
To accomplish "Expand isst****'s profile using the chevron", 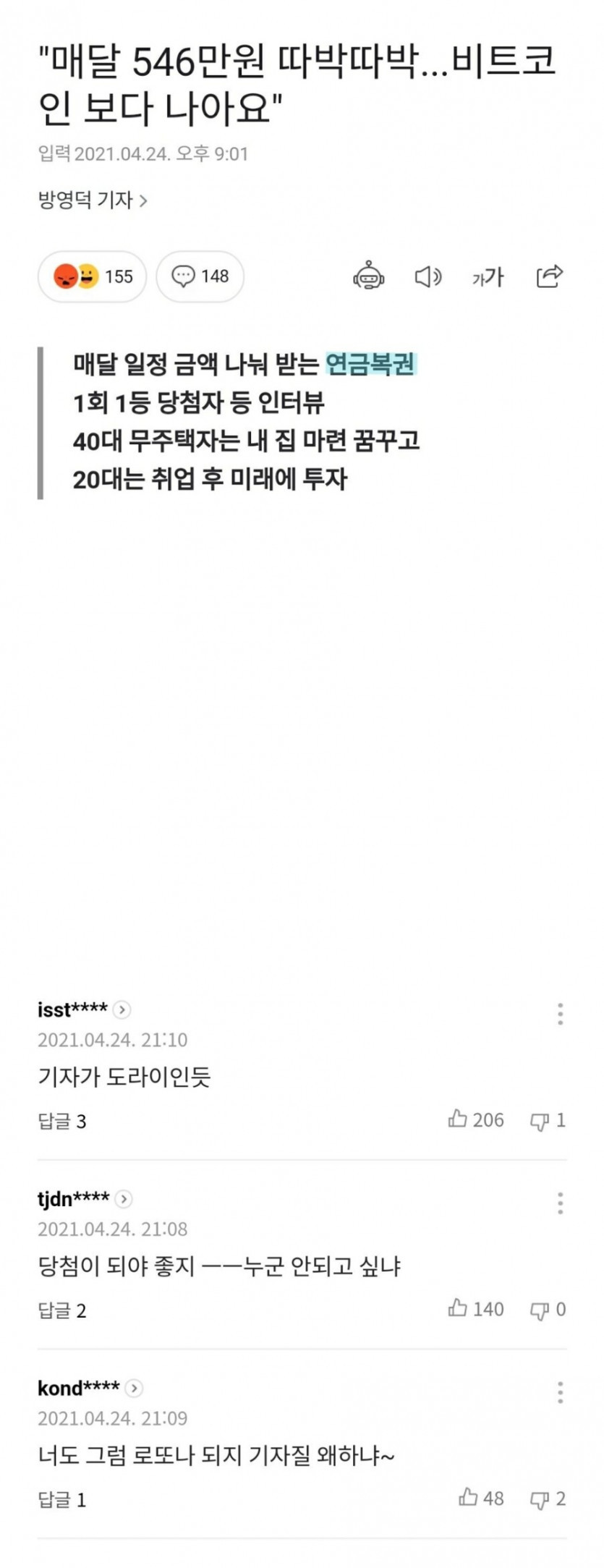I will pyautogui.click(x=124, y=1010).
